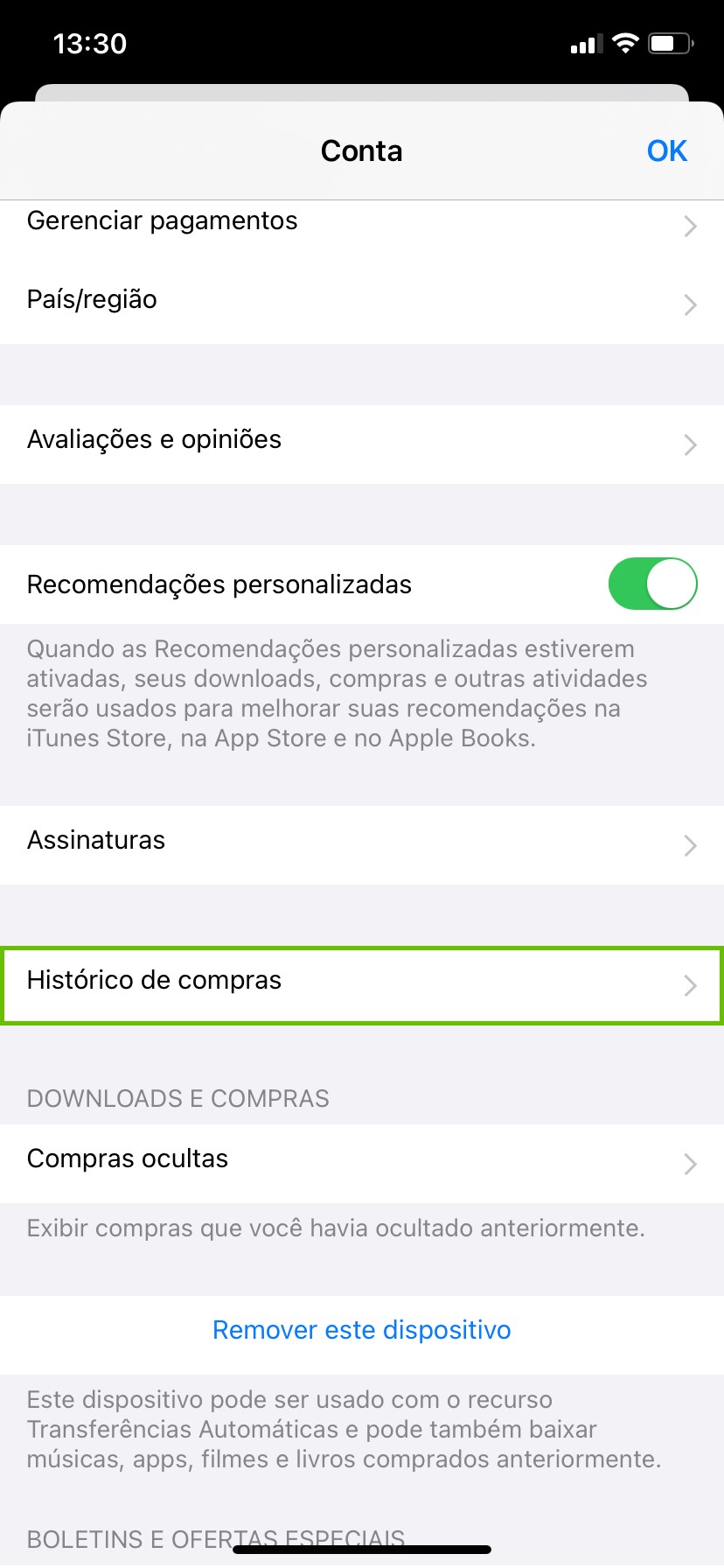Screen dimensions: 724x1568
Task: Open Compras ocultas
Action: coord(362,1160)
